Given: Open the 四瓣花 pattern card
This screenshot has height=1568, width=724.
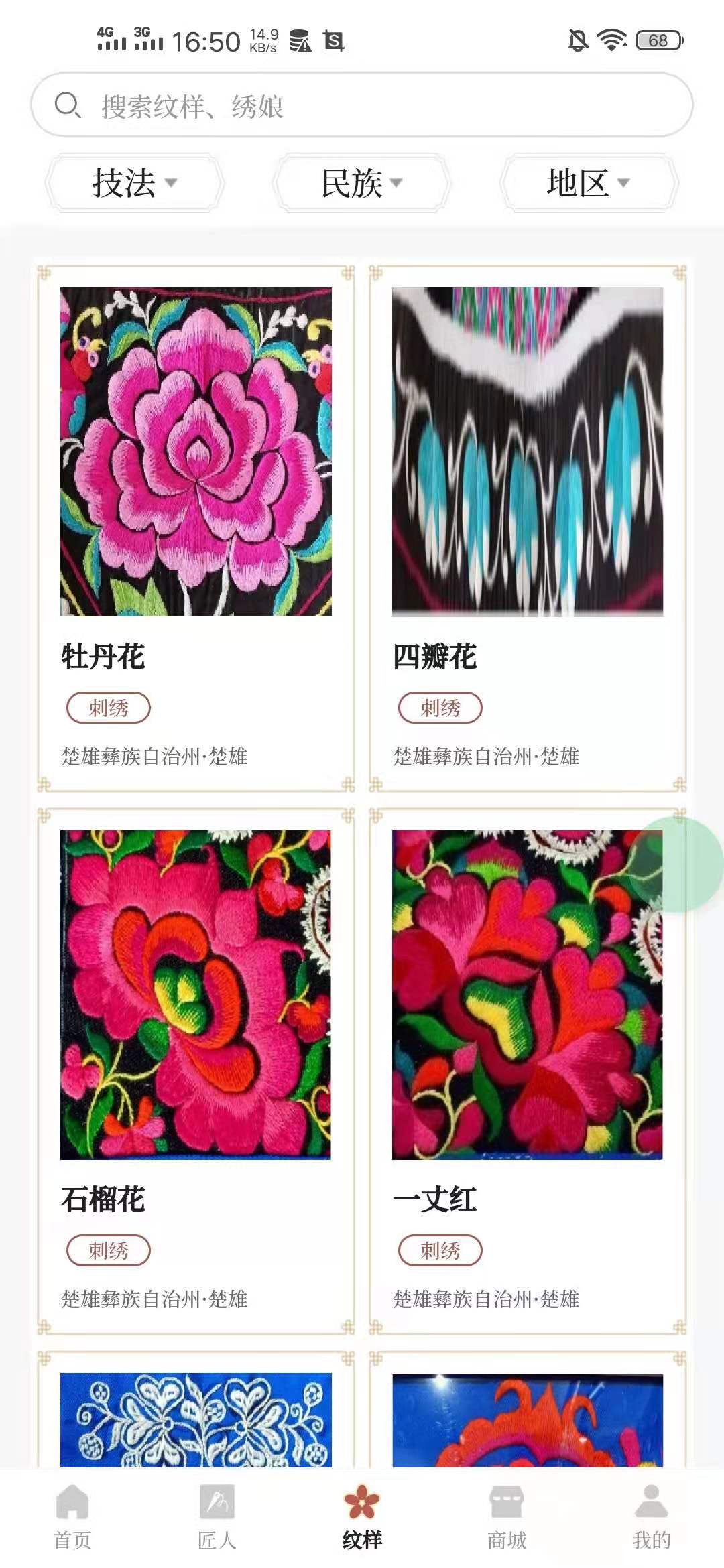Looking at the screenshot, I should [x=528, y=529].
